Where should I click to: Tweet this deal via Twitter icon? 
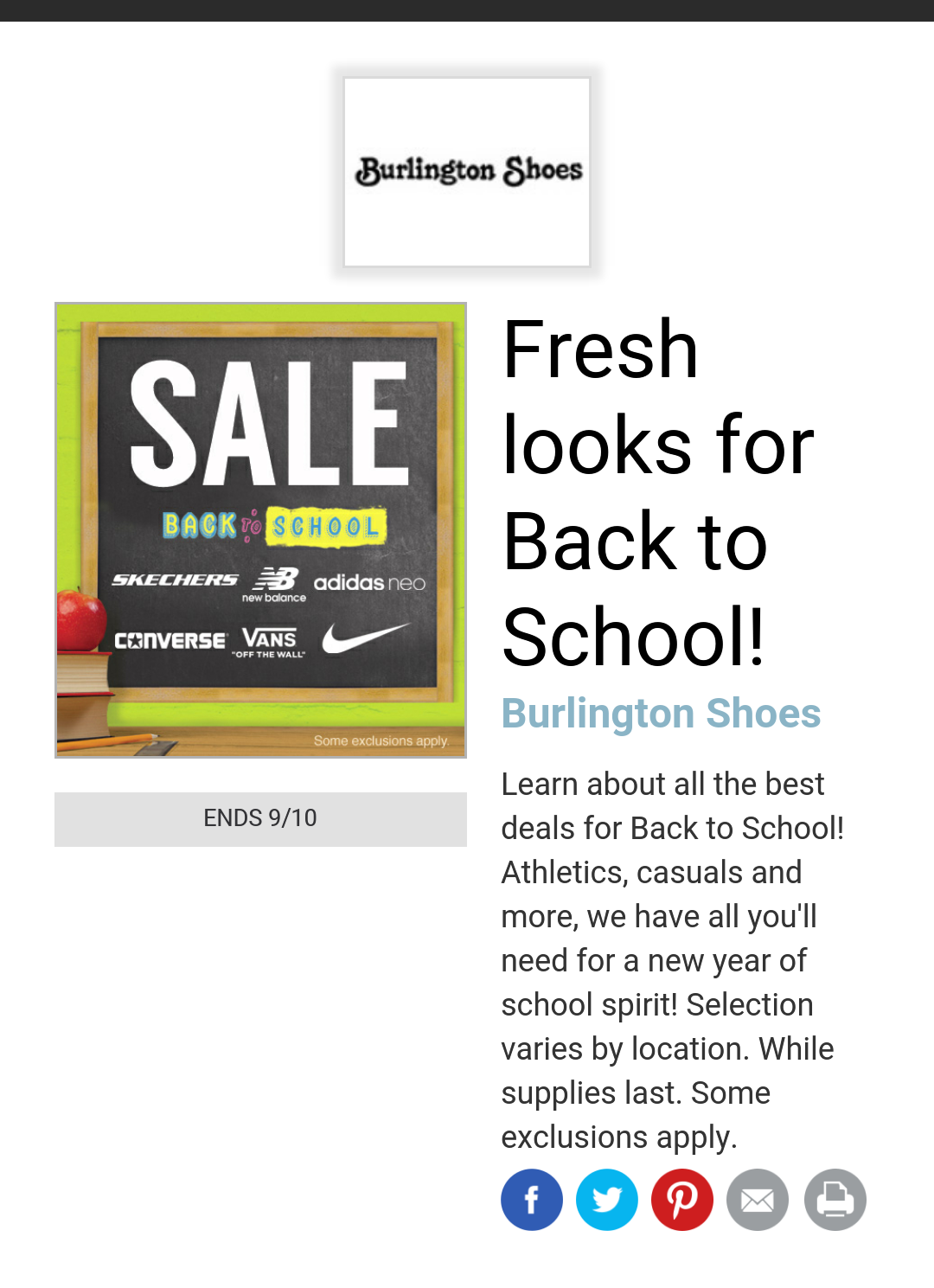607,1200
